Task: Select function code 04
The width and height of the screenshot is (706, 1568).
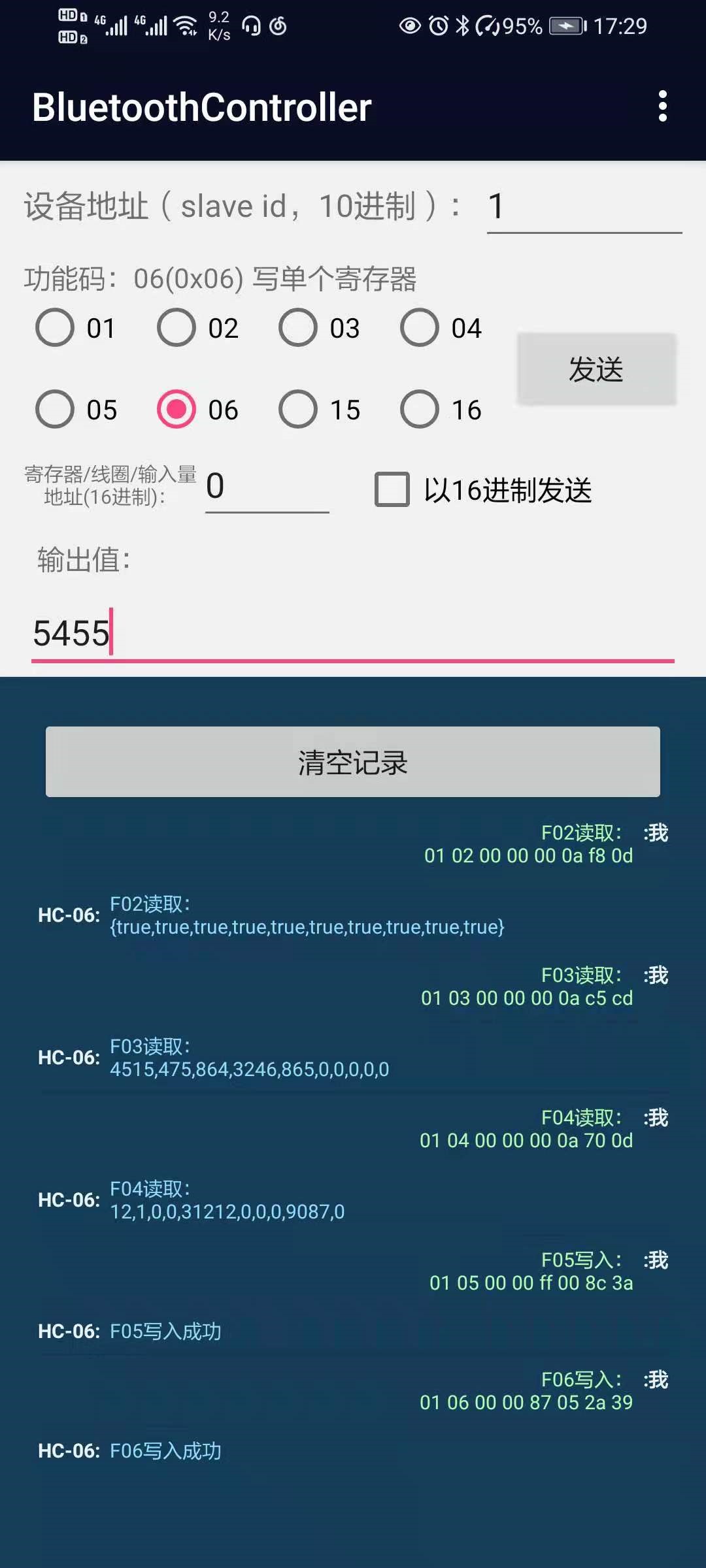Action: (x=420, y=327)
